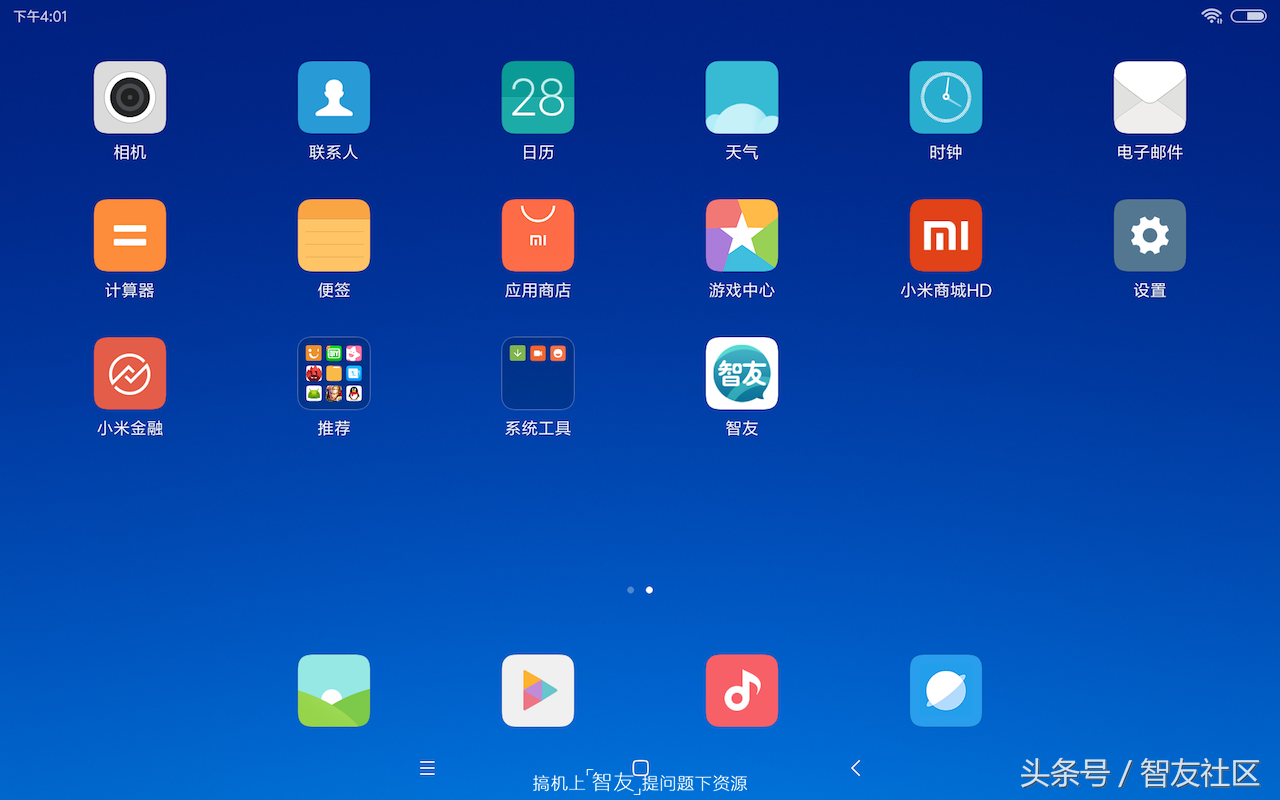Open the 电子邮件 email app
This screenshot has width=1280, height=800.
[1150, 98]
